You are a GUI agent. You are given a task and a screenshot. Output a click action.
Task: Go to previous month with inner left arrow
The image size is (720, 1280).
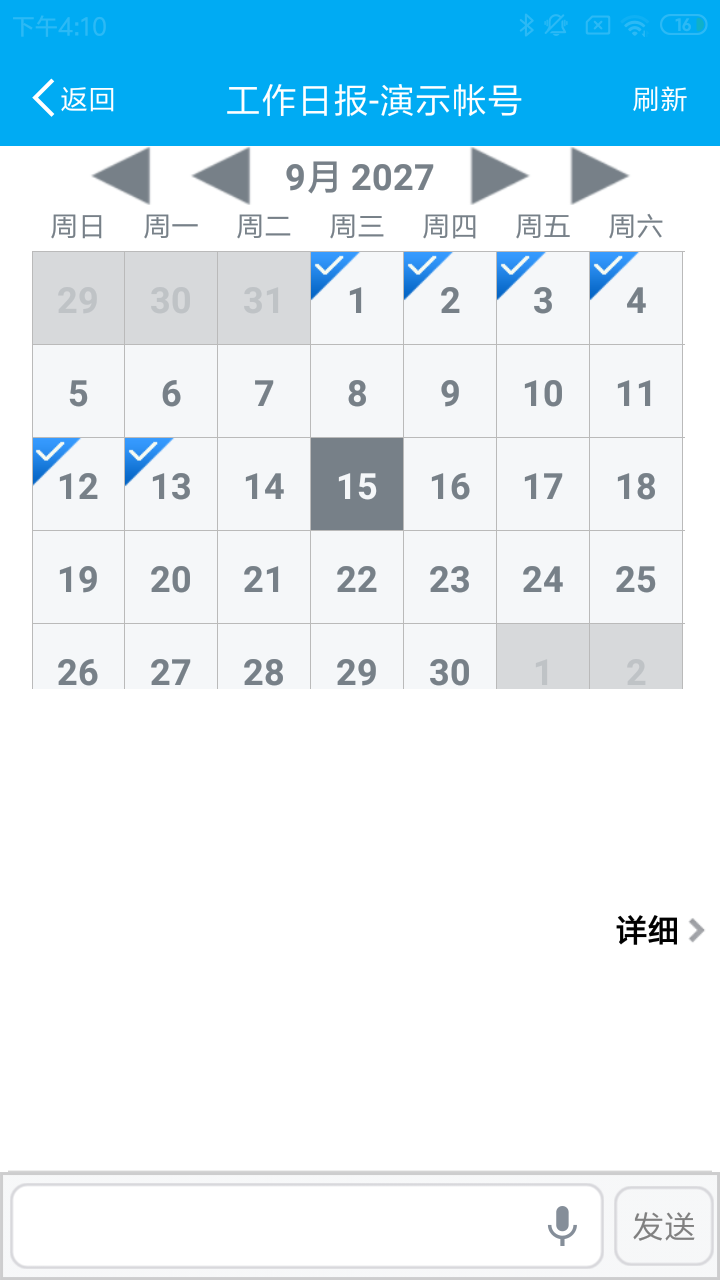[221, 176]
